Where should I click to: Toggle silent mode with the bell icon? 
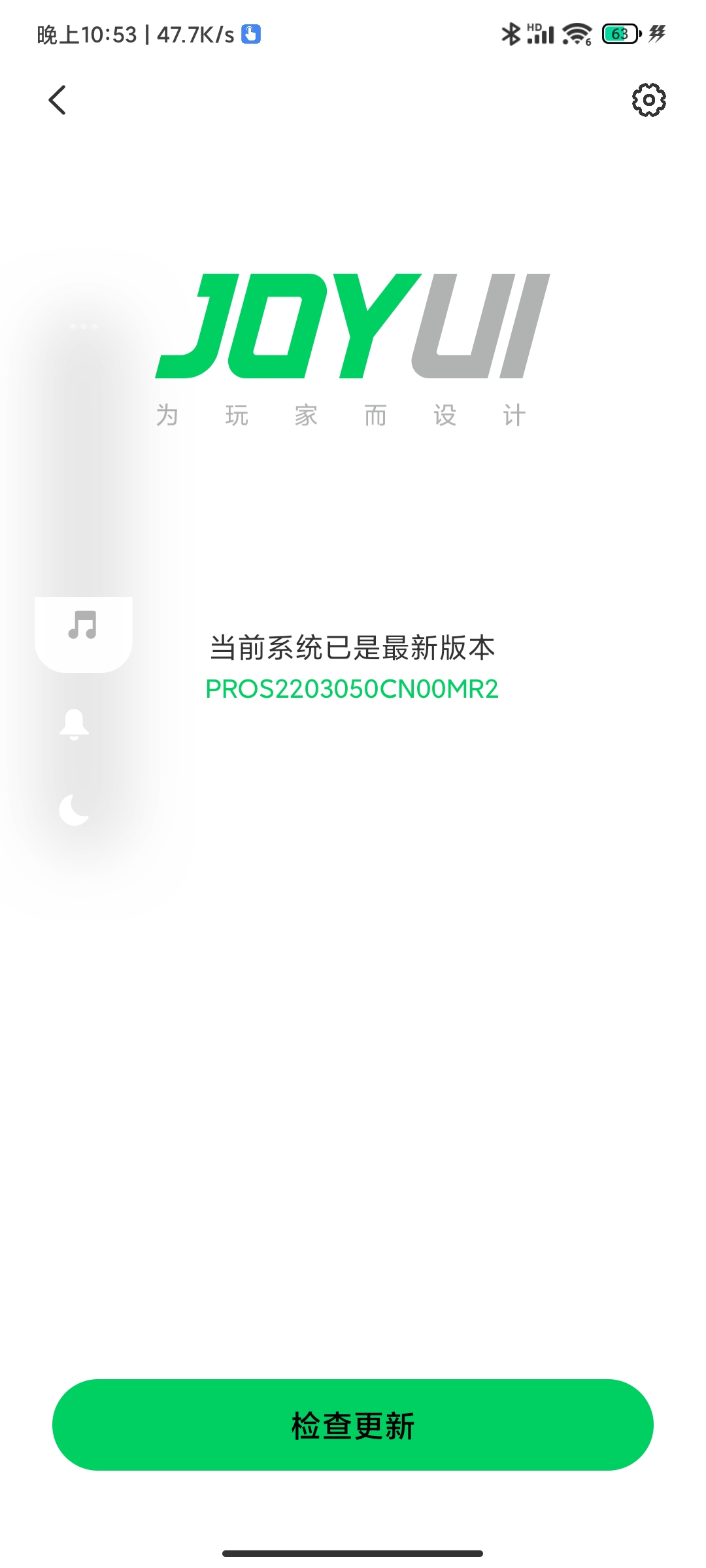(x=75, y=724)
